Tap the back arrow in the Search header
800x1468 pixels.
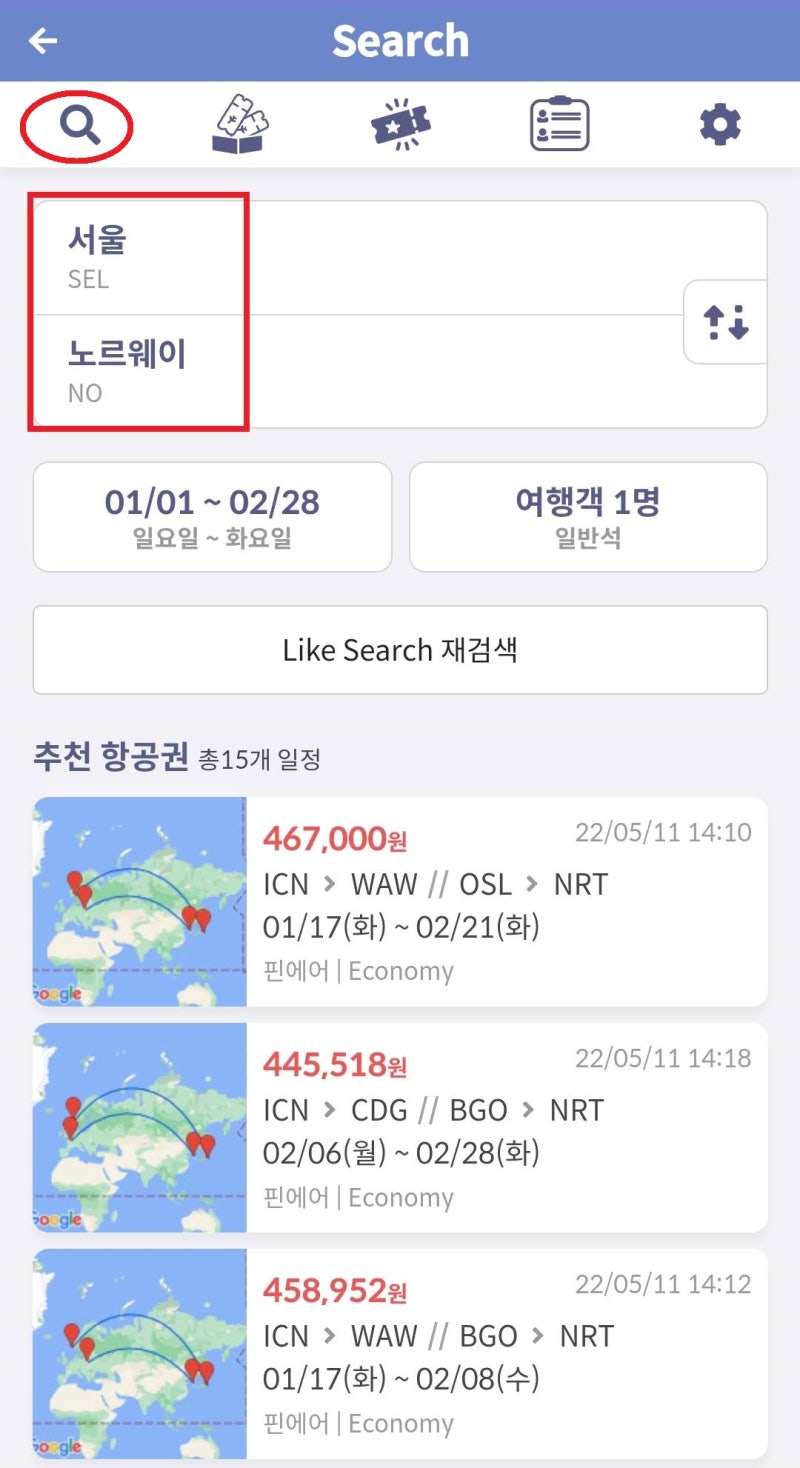[x=42, y=40]
